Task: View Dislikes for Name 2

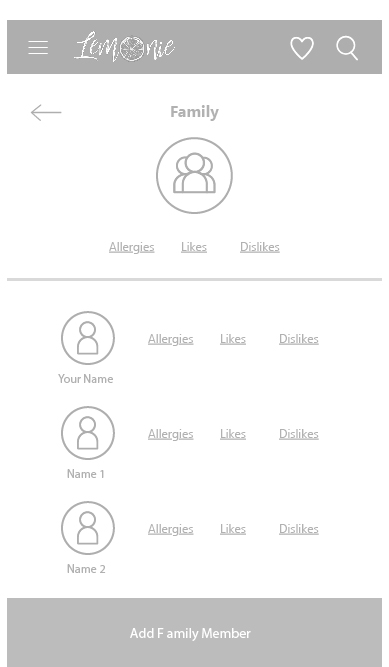Action: pyautogui.click(x=299, y=529)
